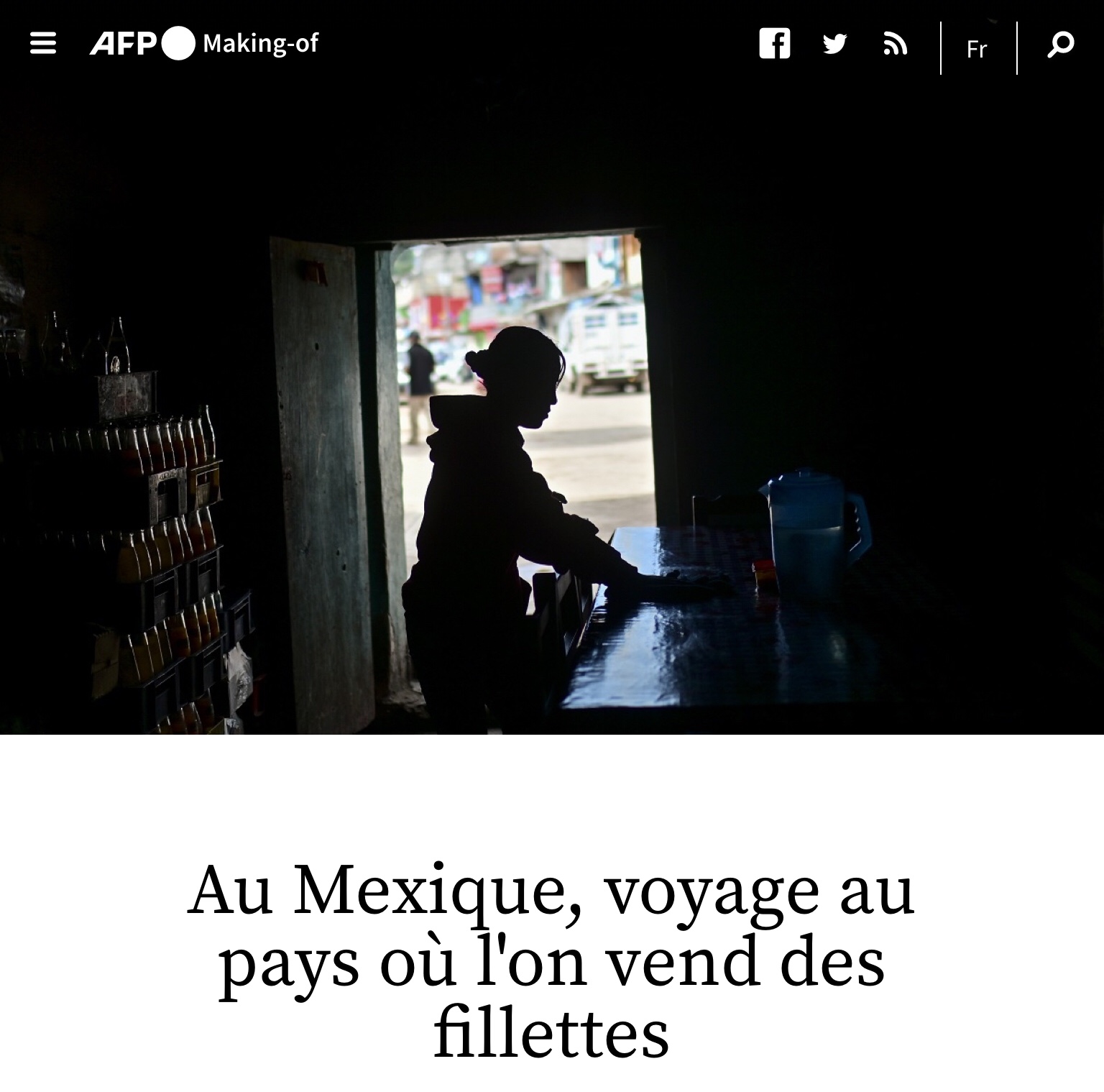Go to AFP Making-of homepage
This screenshot has height=1092, width=1104.
[203, 43]
